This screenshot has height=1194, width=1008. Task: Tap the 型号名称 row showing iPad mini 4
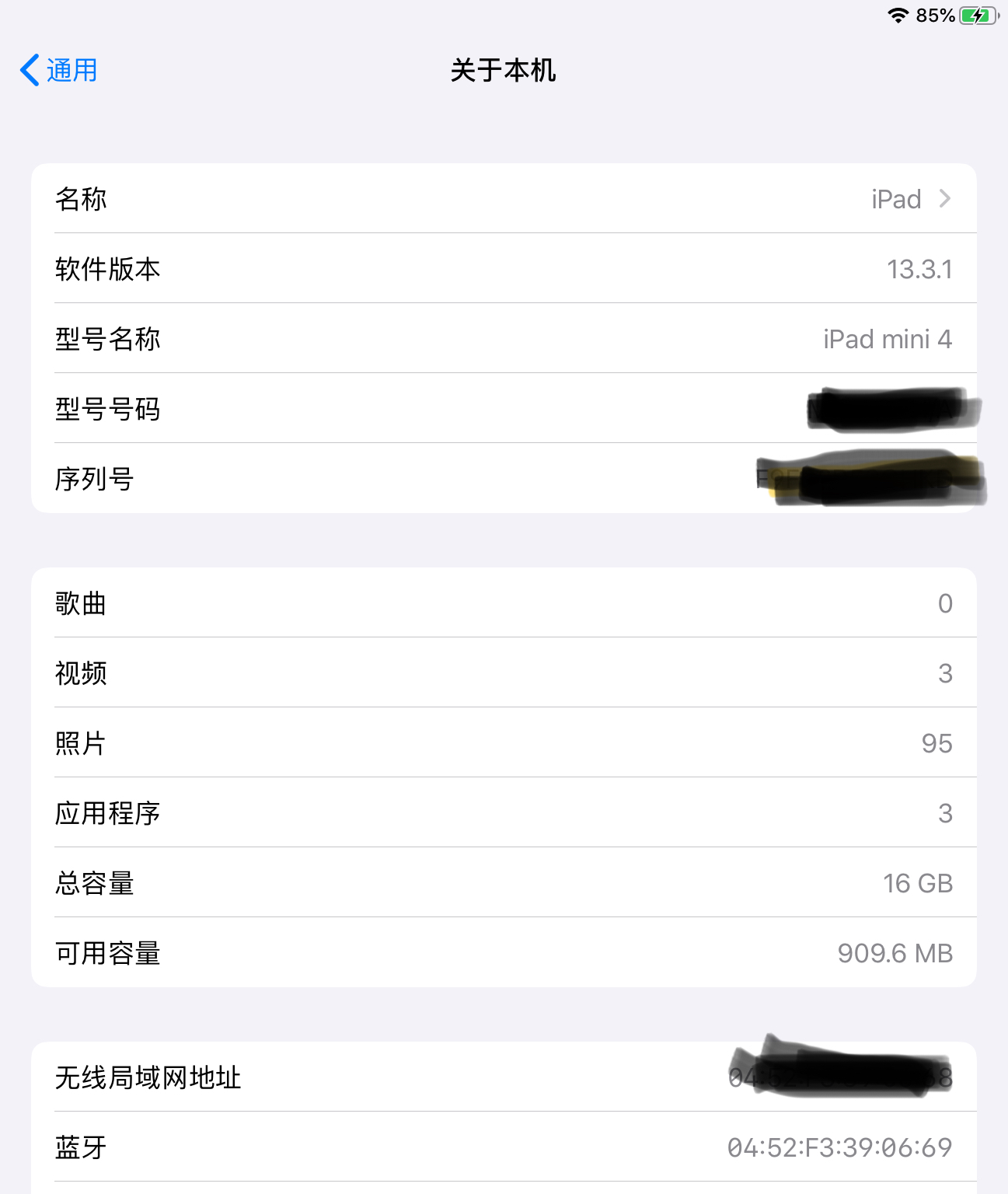tap(505, 339)
